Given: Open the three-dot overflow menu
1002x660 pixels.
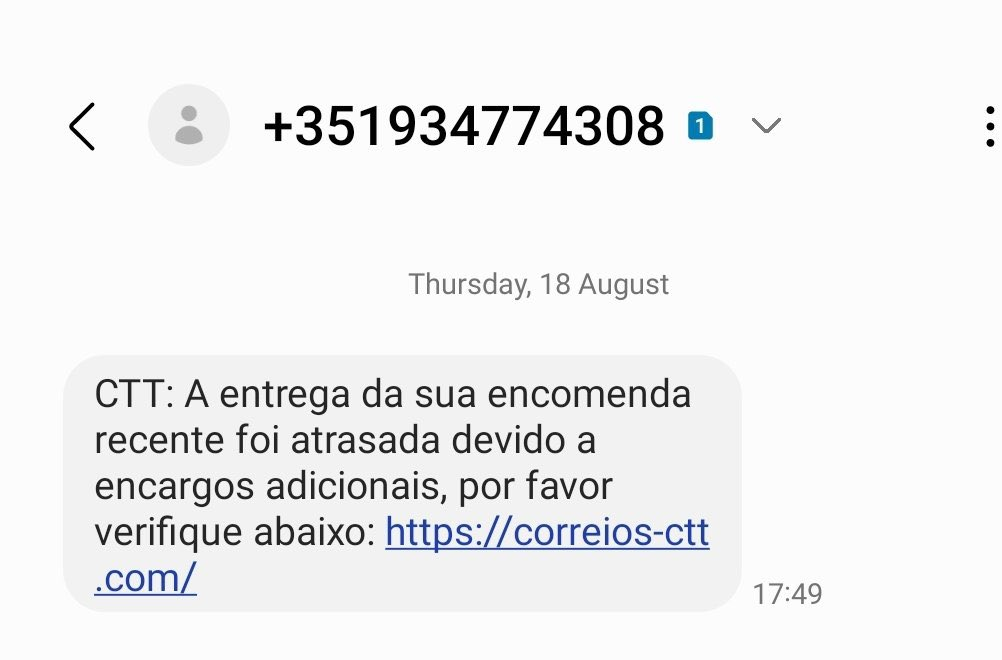Looking at the screenshot, I should [x=988, y=127].
